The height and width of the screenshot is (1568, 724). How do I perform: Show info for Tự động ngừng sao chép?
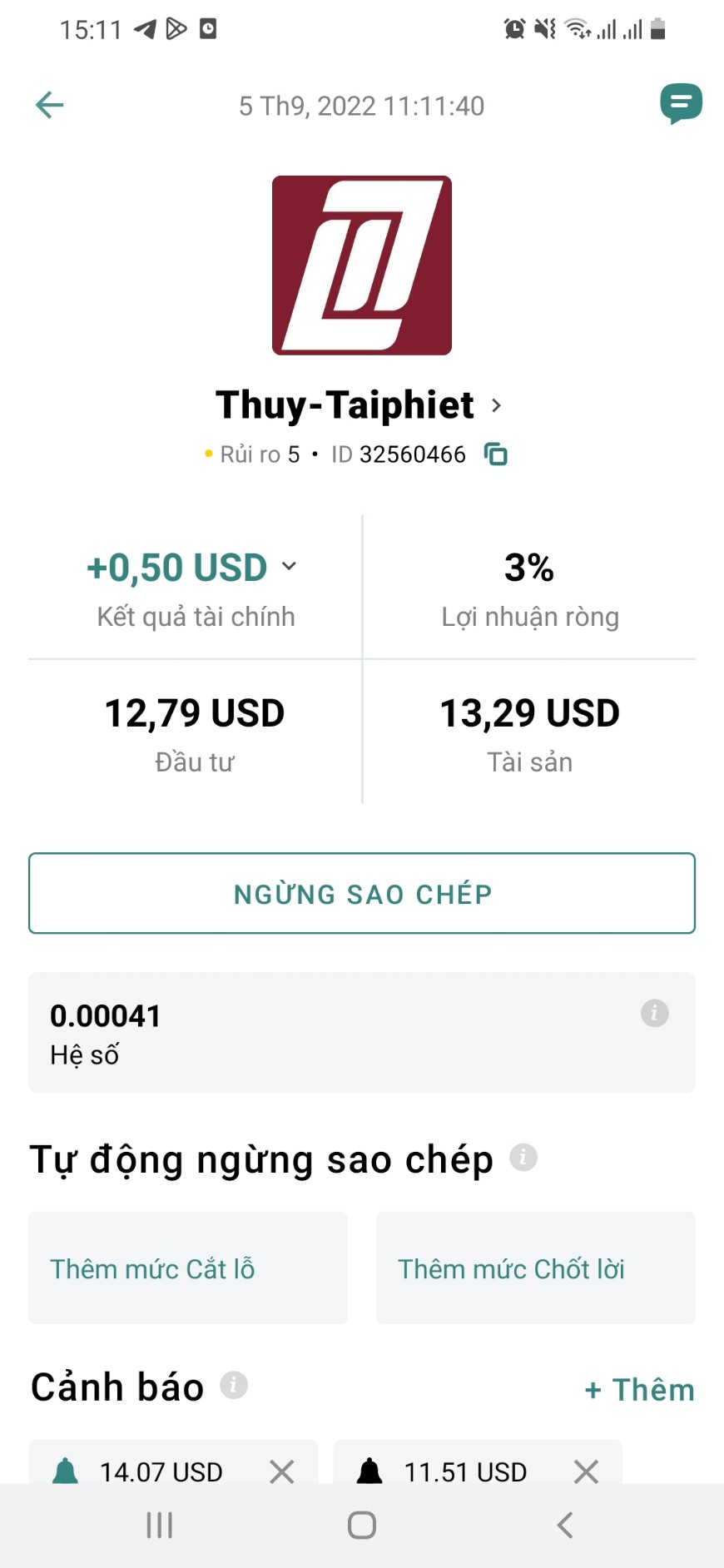click(523, 1157)
